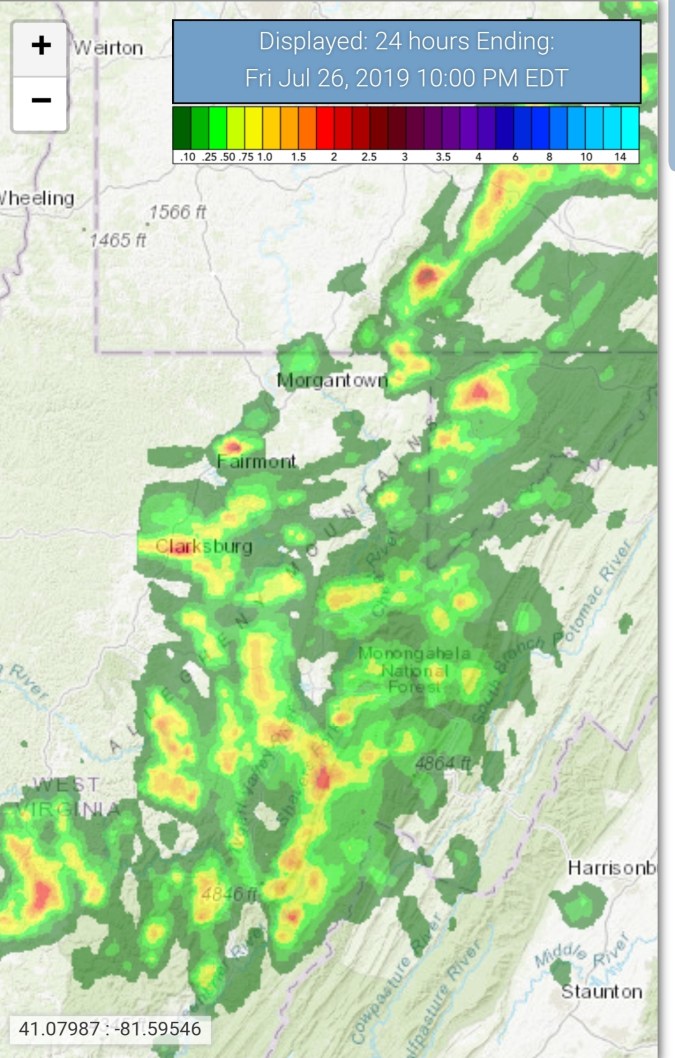Viewport: 675px width, 1058px height.
Task: Zoom out of the rainfall map
Action: pos(40,101)
